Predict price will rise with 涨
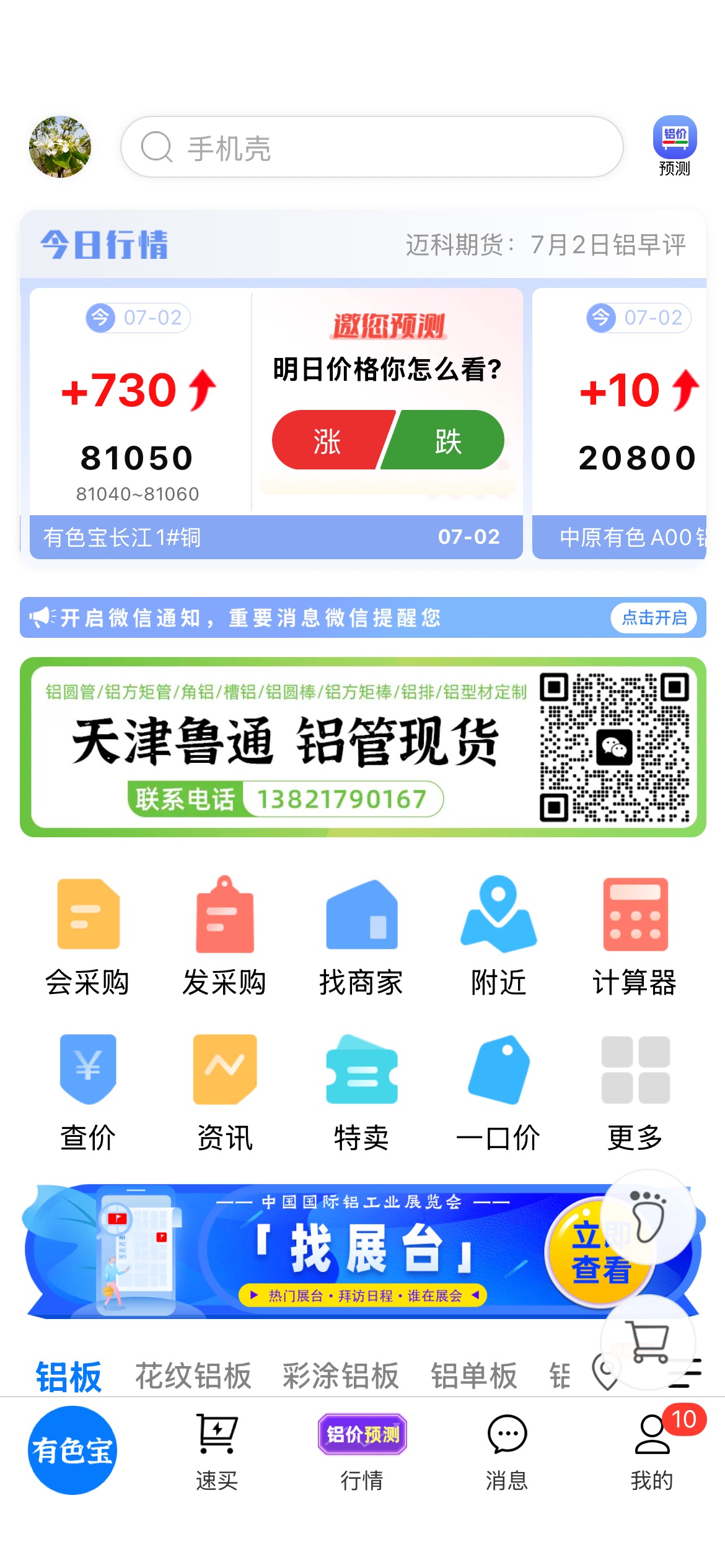This screenshot has height=1568, width=725. tap(329, 440)
